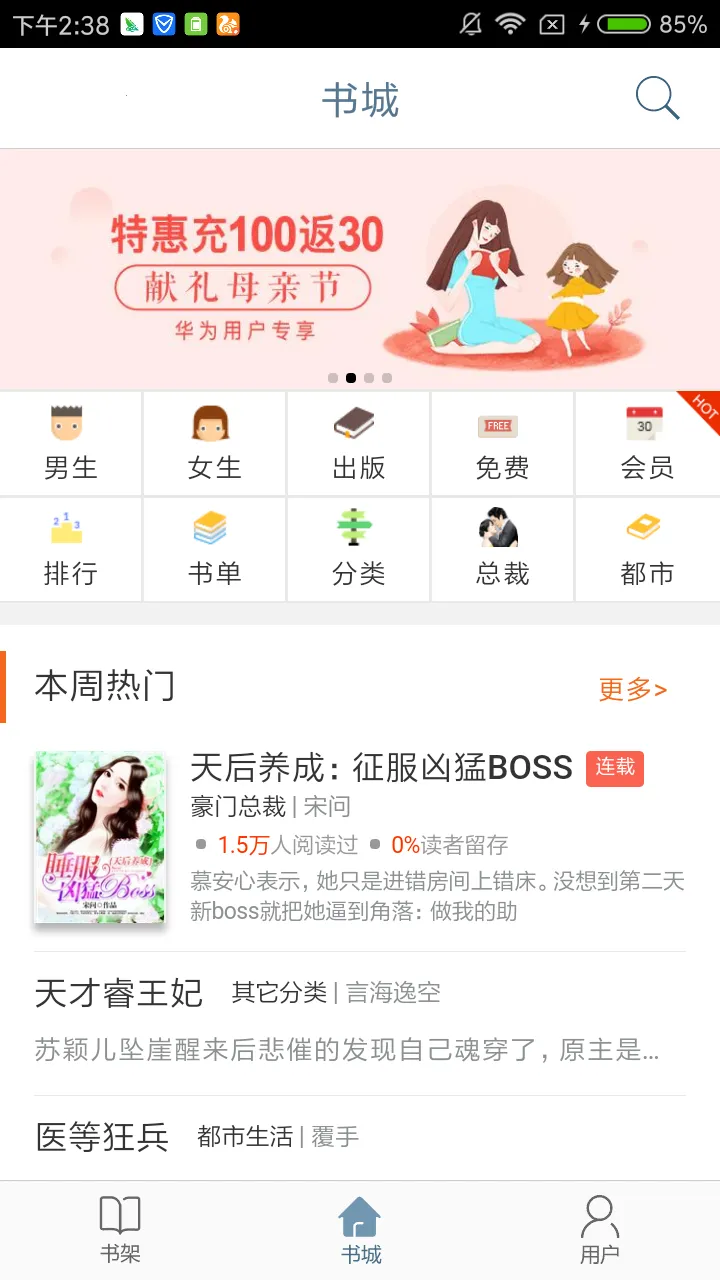Switch to the 用户 user tab
This screenshot has height=1280, width=720.
tap(599, 1230)
